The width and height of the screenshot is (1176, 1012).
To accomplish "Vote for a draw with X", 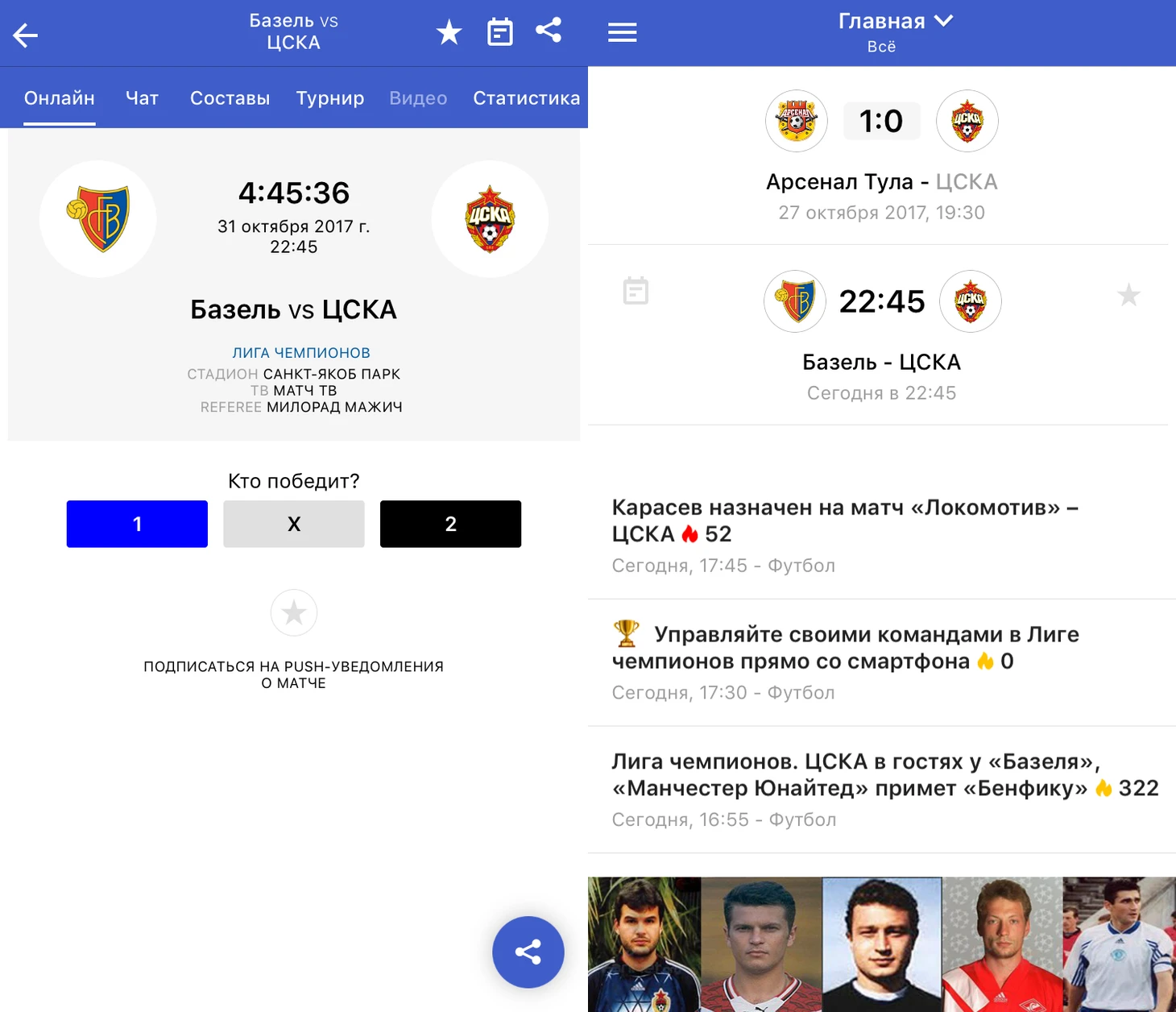I will point(293,524).
